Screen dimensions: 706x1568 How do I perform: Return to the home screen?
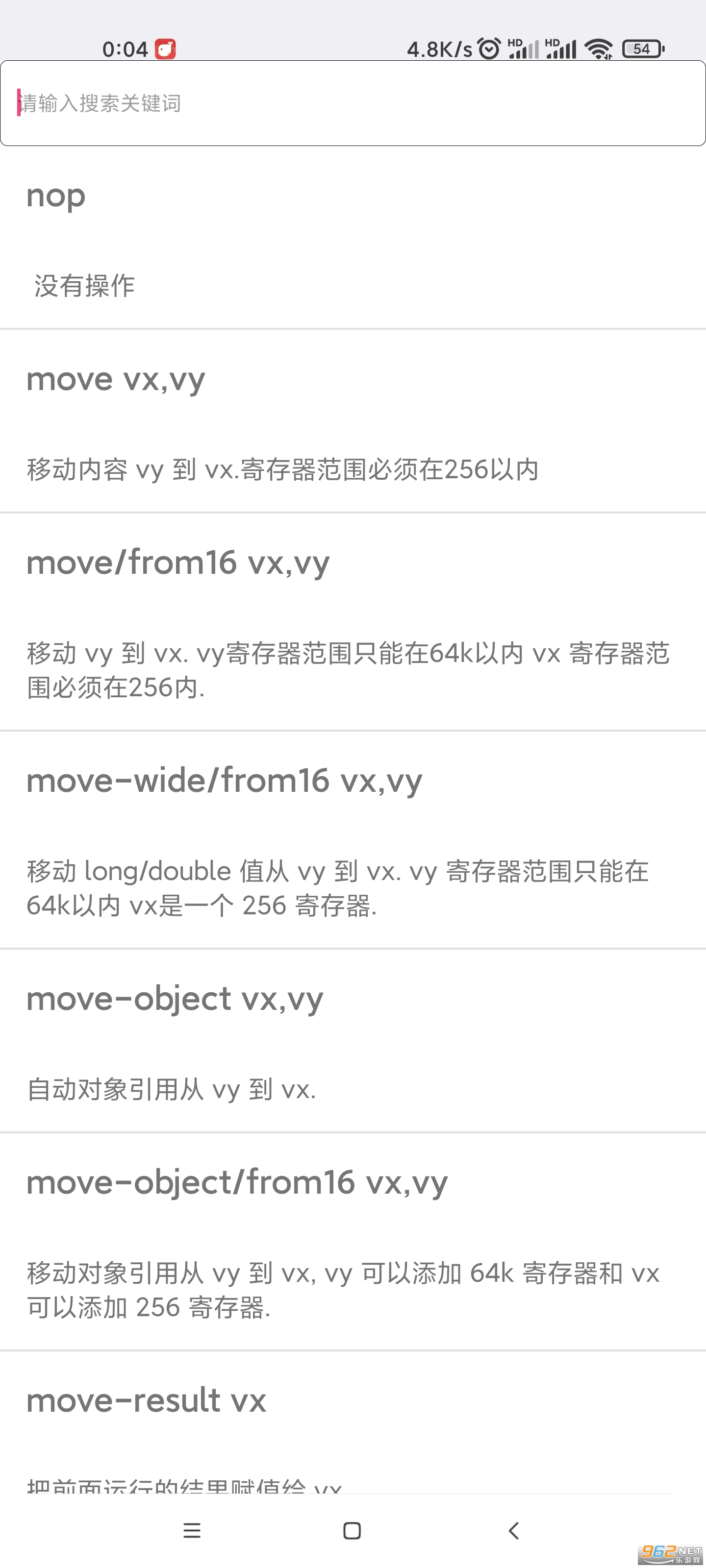pyautogui.click(x=352, y=1530)
